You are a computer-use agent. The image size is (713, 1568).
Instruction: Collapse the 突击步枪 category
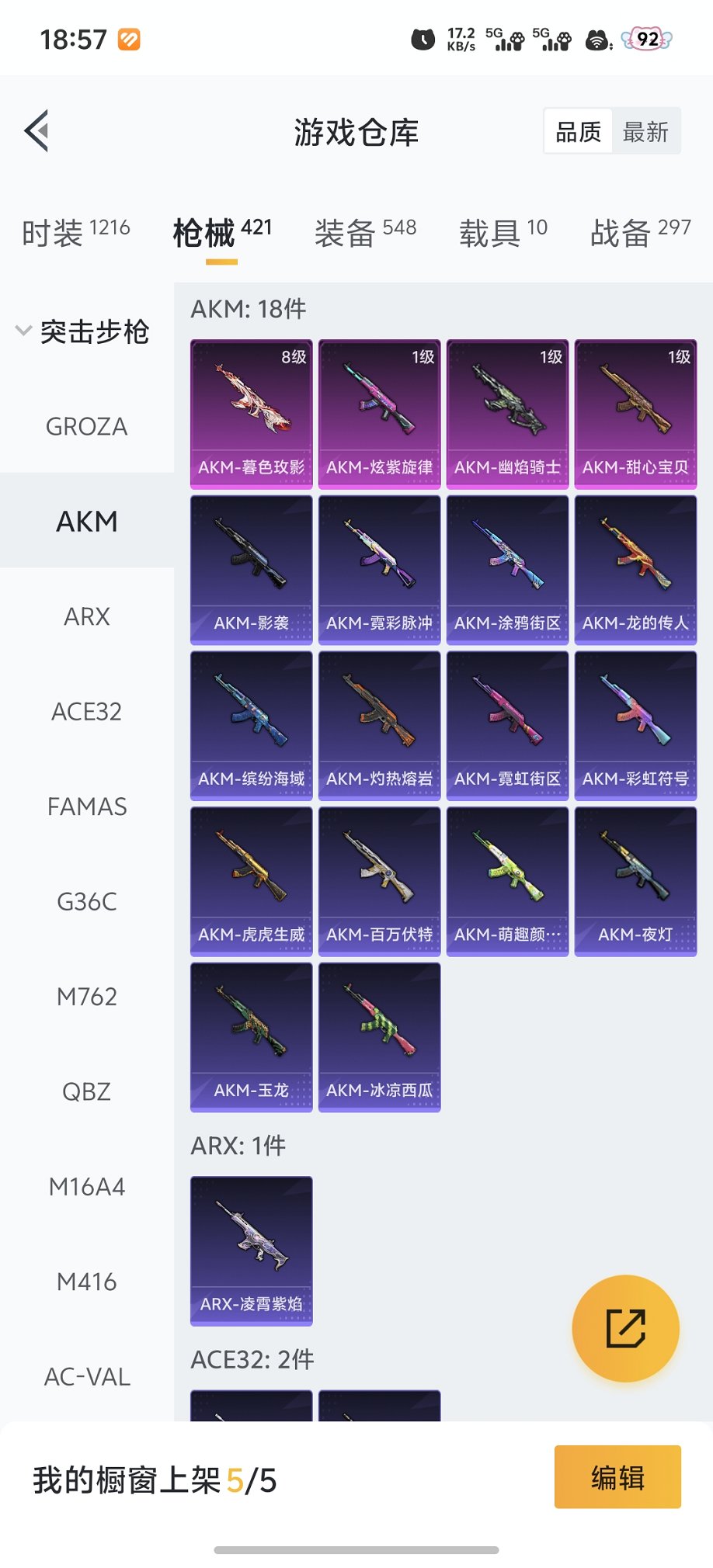click(x=82, y=331)
